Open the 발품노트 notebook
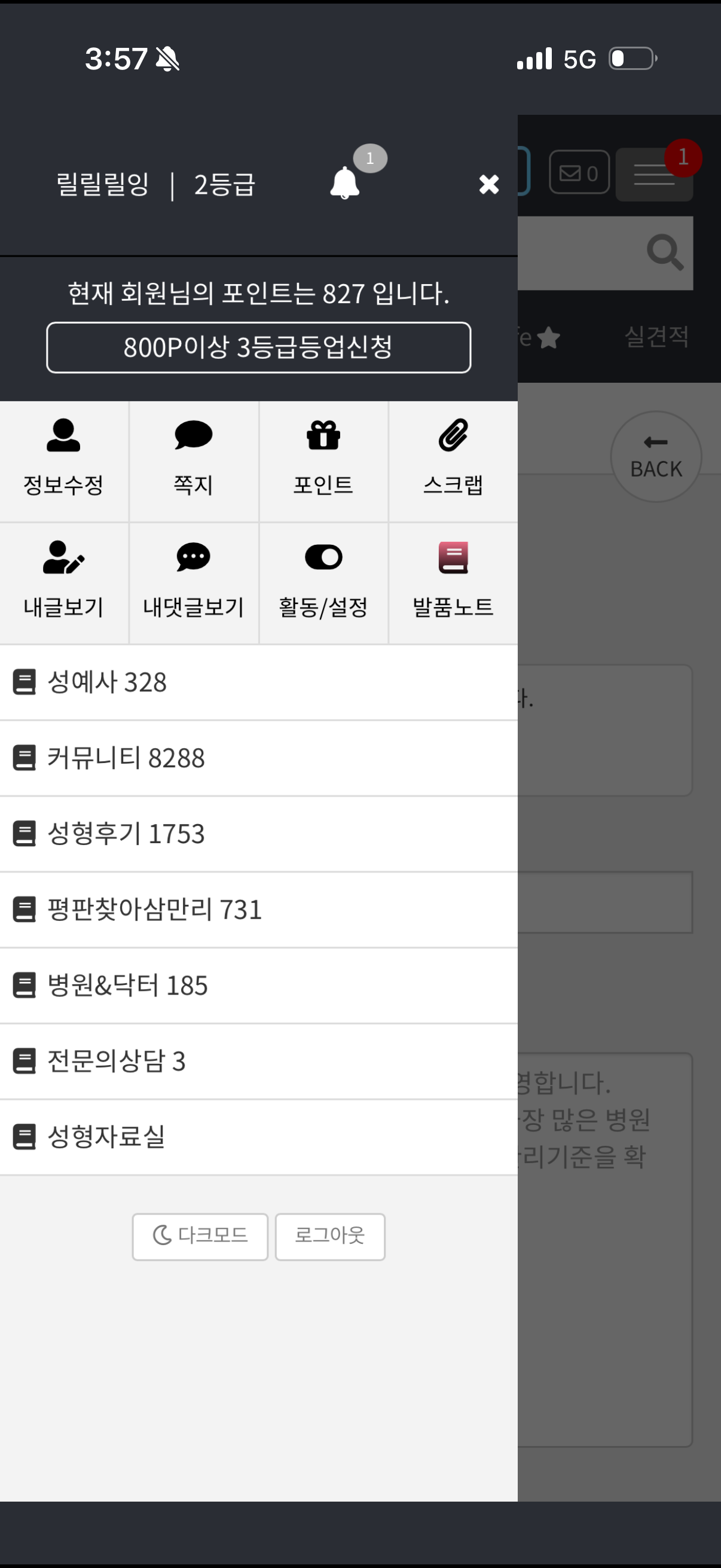Screen dimensions: 721x1568 453,582
